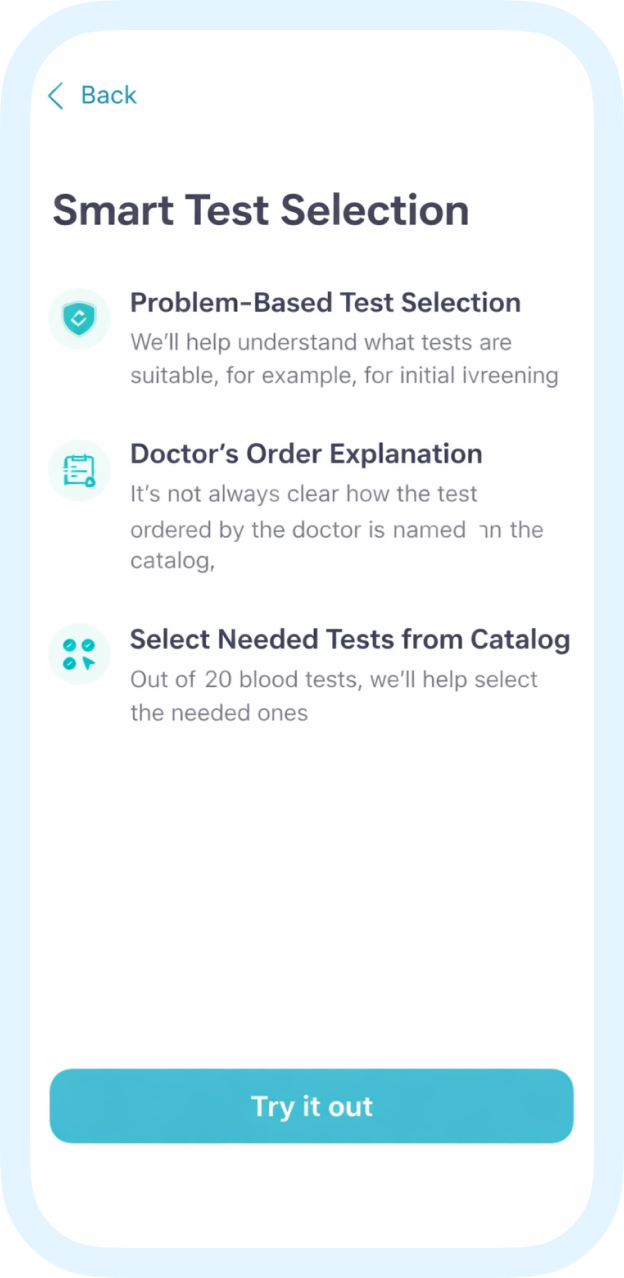
Task: Go back to the previous screen
Action: (x=92, y=96)
